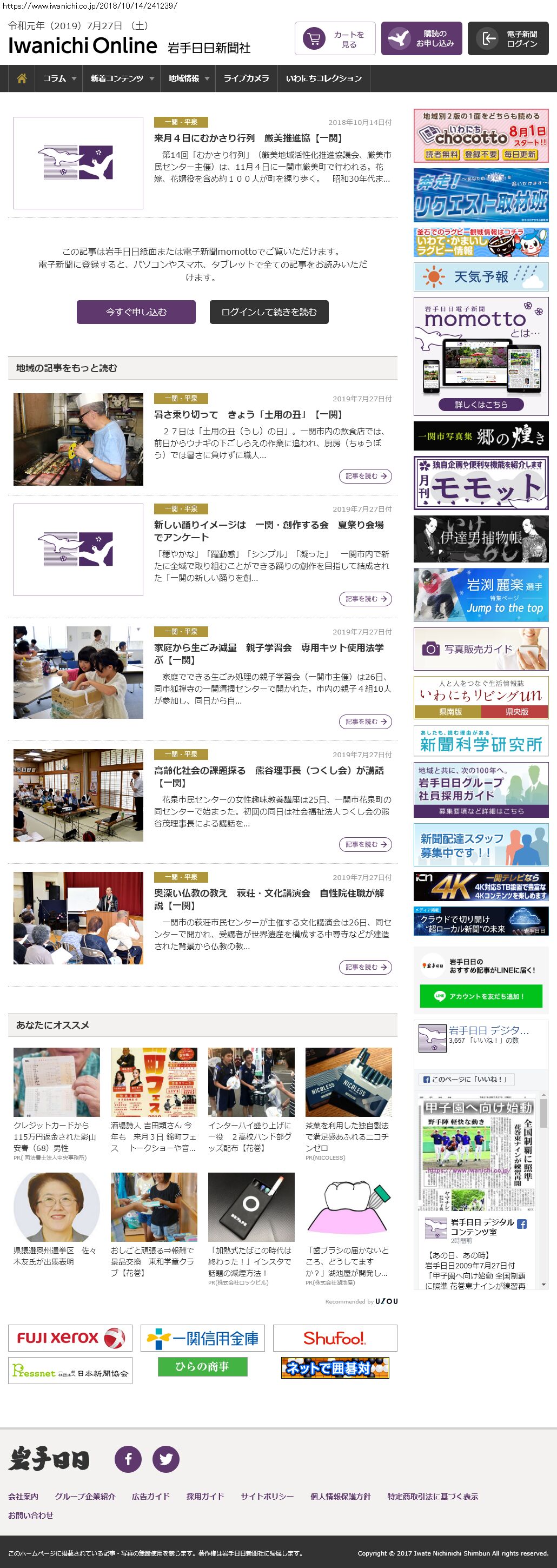Open the 天気予報 weather banner
The height and width of the screenshot is (1568, 557).
coord(480,277)
